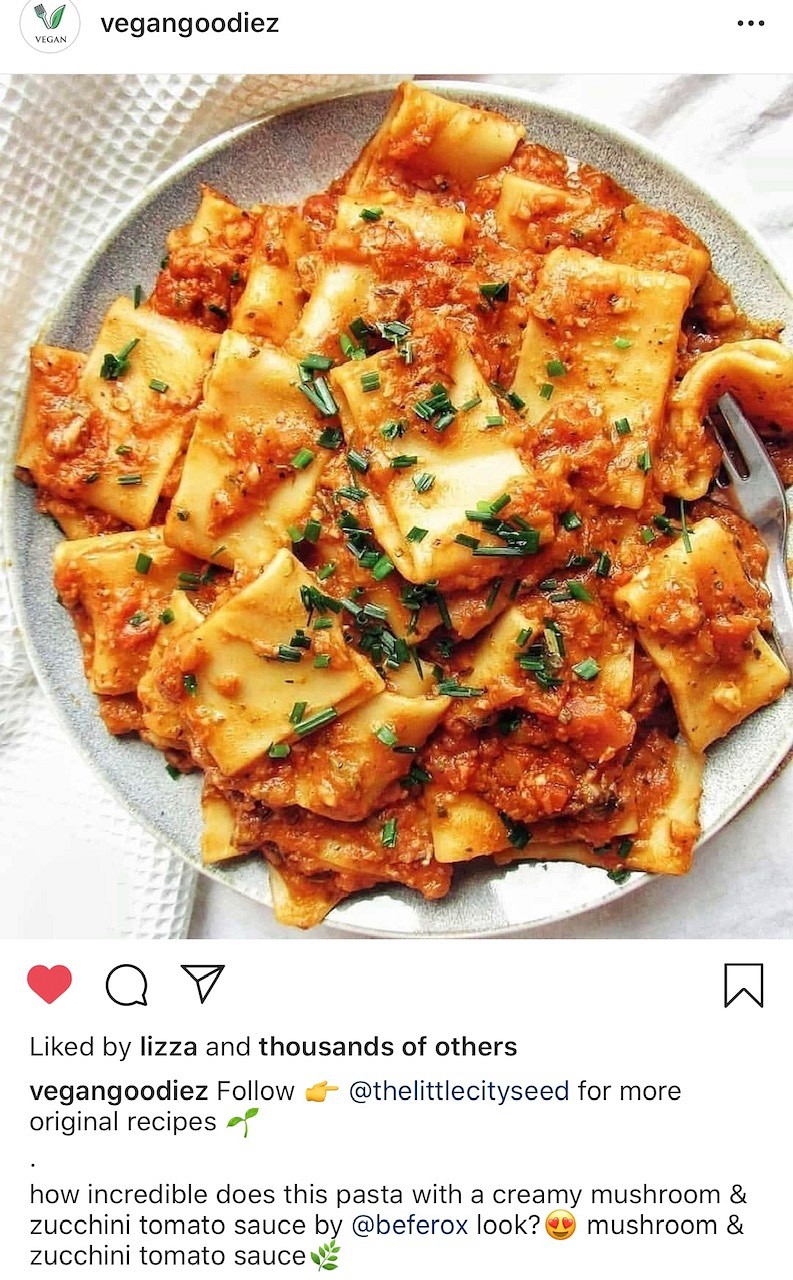Open comments via the speech bubble icon
The height and width of the screenshot is (1280, 793).
click(x=127, y=985)
